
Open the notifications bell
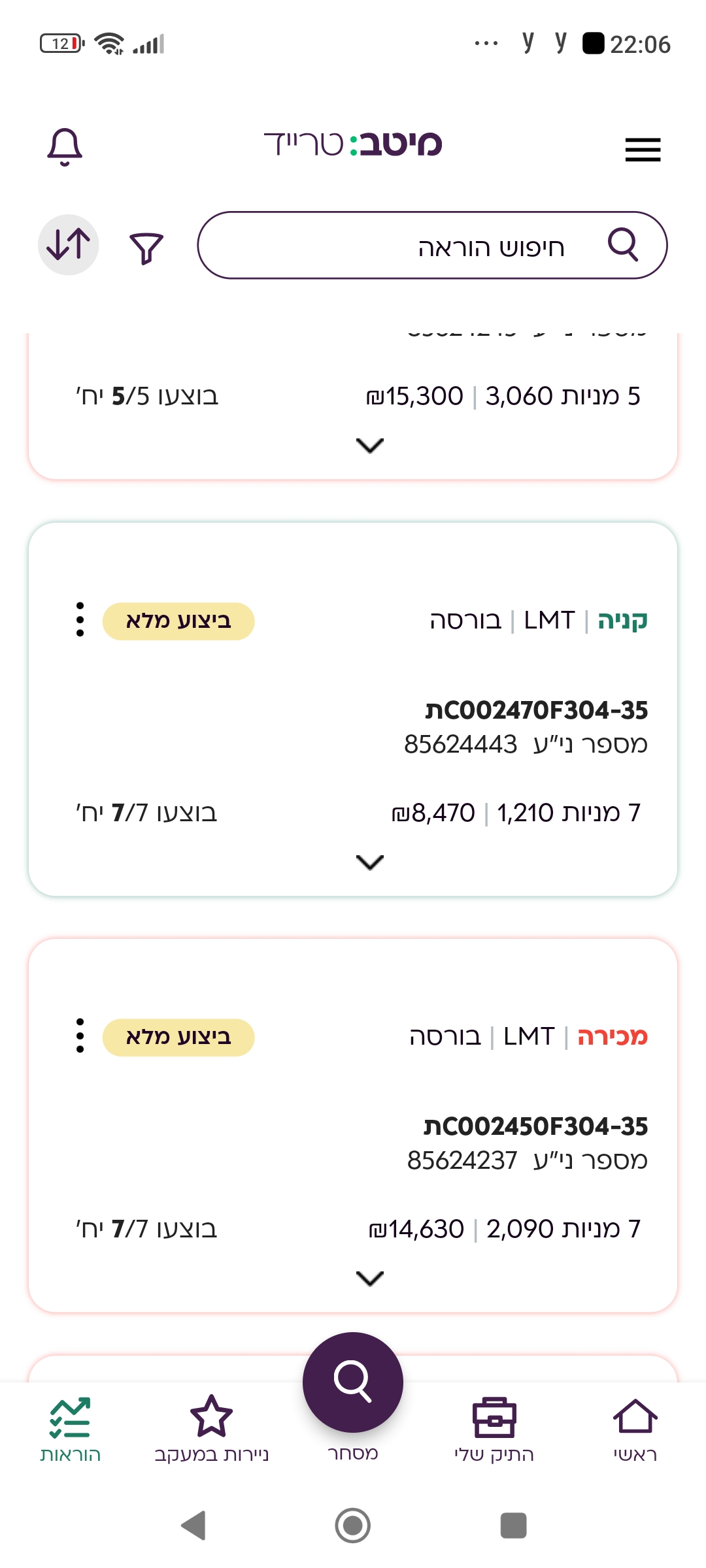coord(65,146)
